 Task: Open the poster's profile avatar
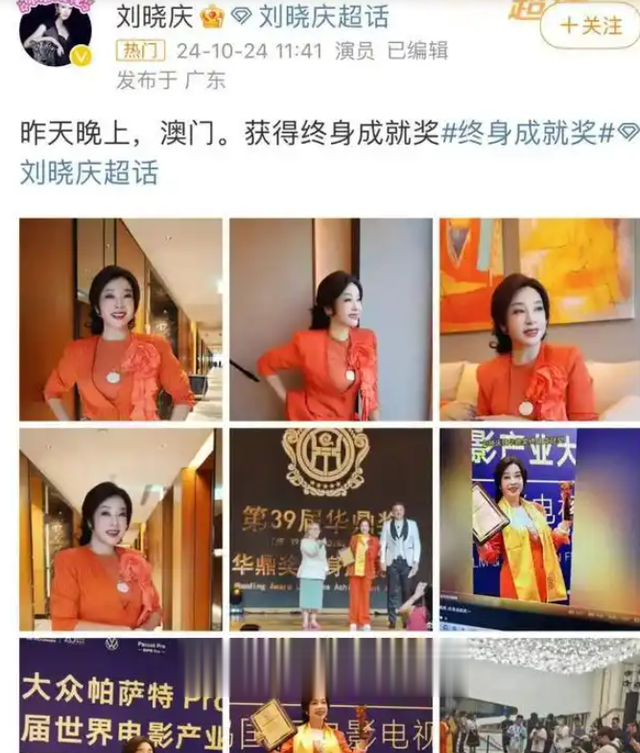click(55, 33)
